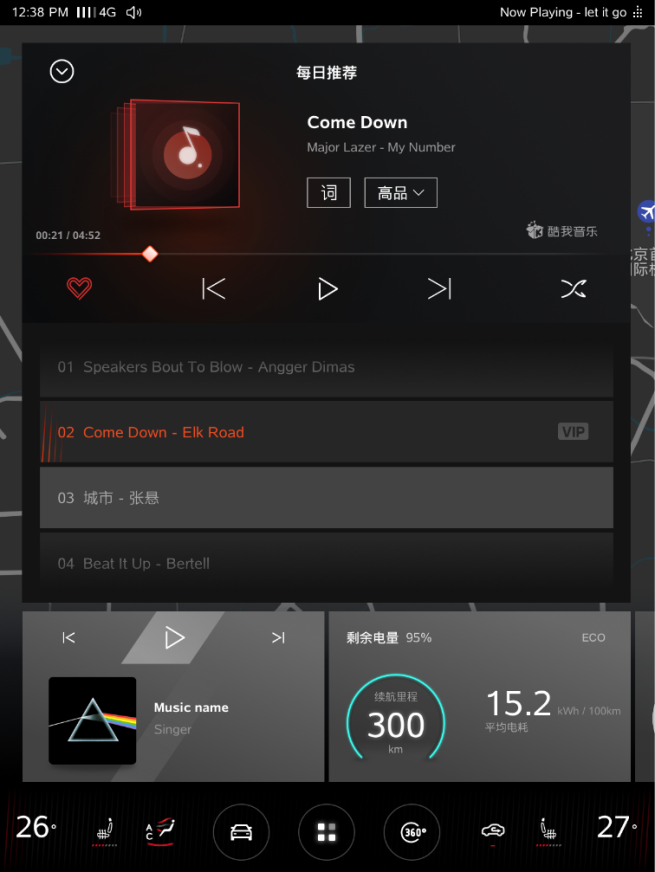This screenshot has width=655, height=872.
Task: Open the 高品 audio quality dropdown
Action: [400, 193]
